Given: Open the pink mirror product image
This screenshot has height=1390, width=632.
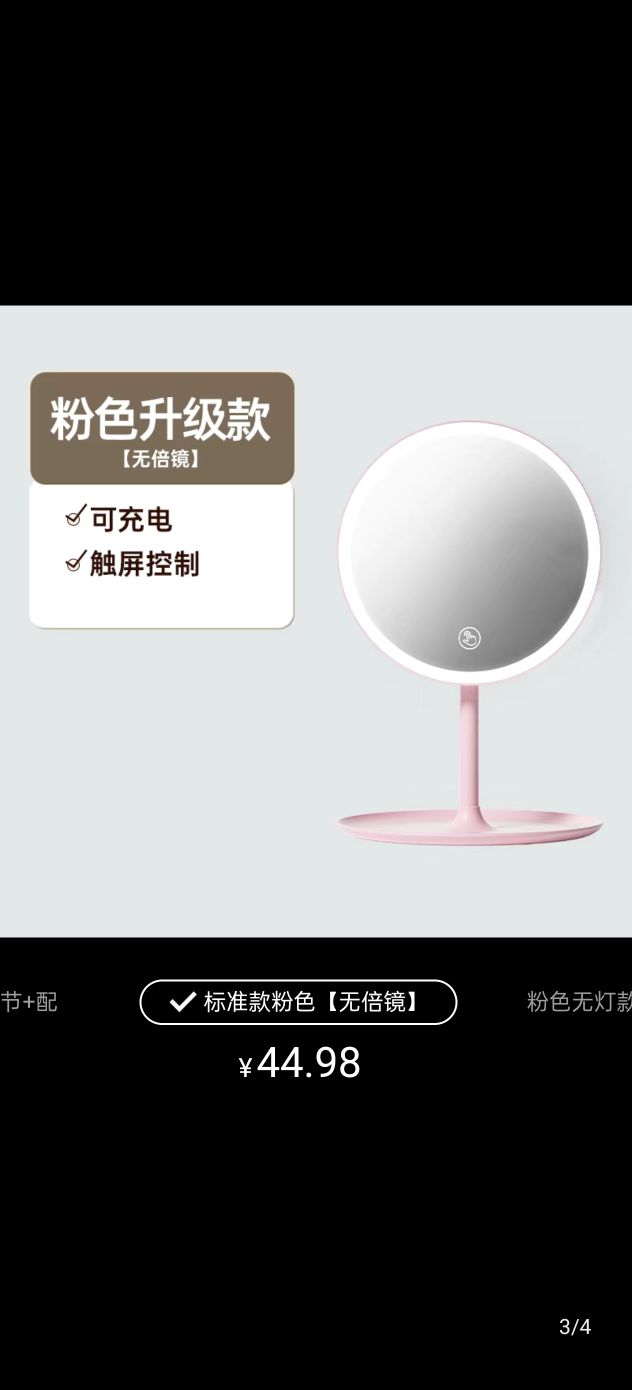Looking at the screenshot, I should (x=316, y=620).
